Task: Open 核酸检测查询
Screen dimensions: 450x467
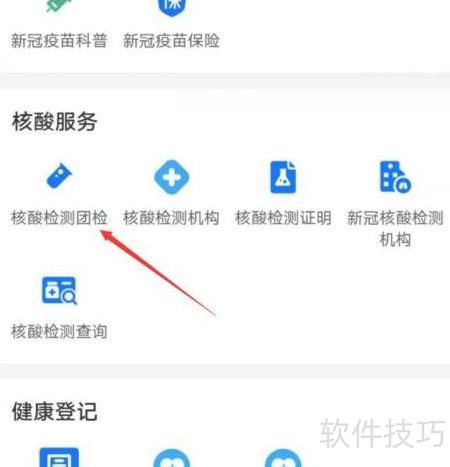Action: click(59, 308)
